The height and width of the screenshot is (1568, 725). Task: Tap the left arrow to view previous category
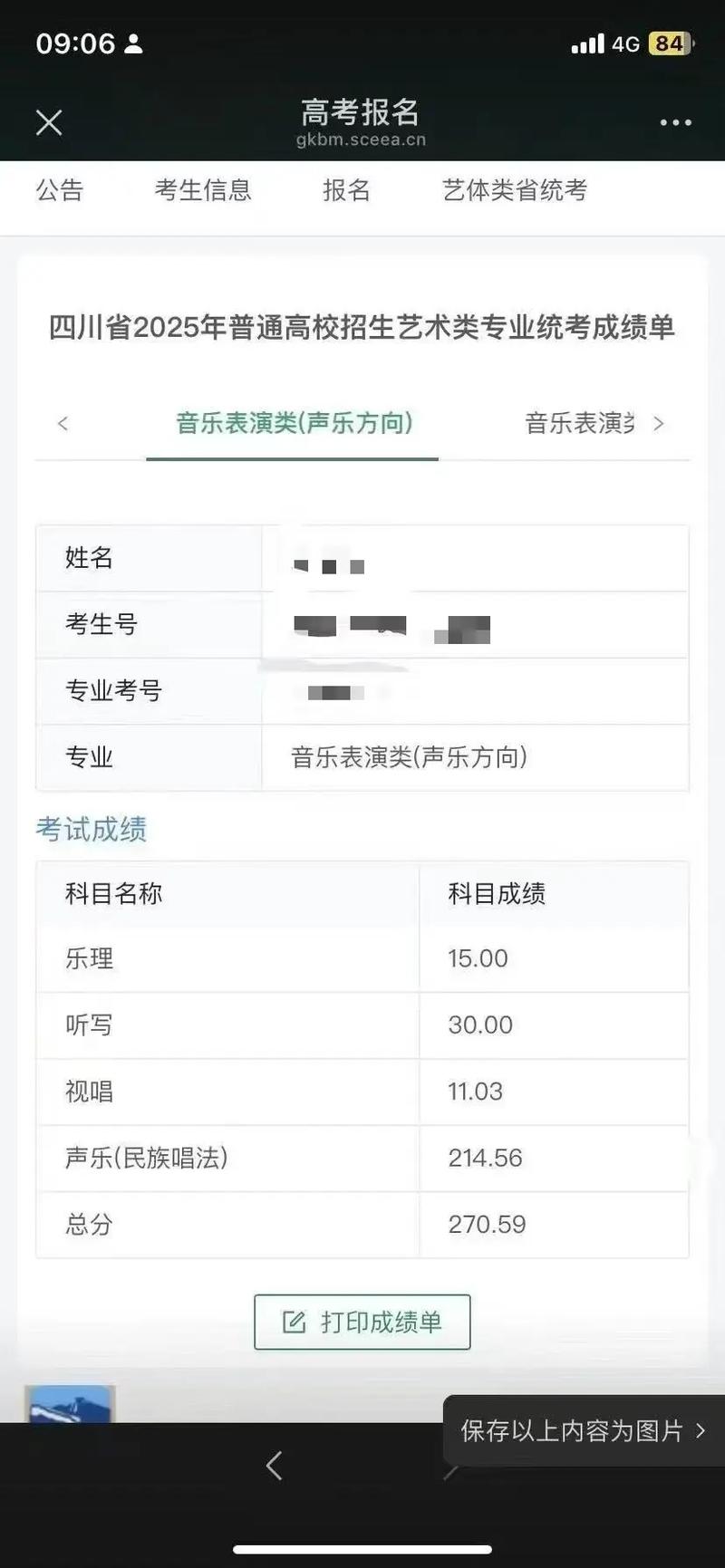(63, 423)
